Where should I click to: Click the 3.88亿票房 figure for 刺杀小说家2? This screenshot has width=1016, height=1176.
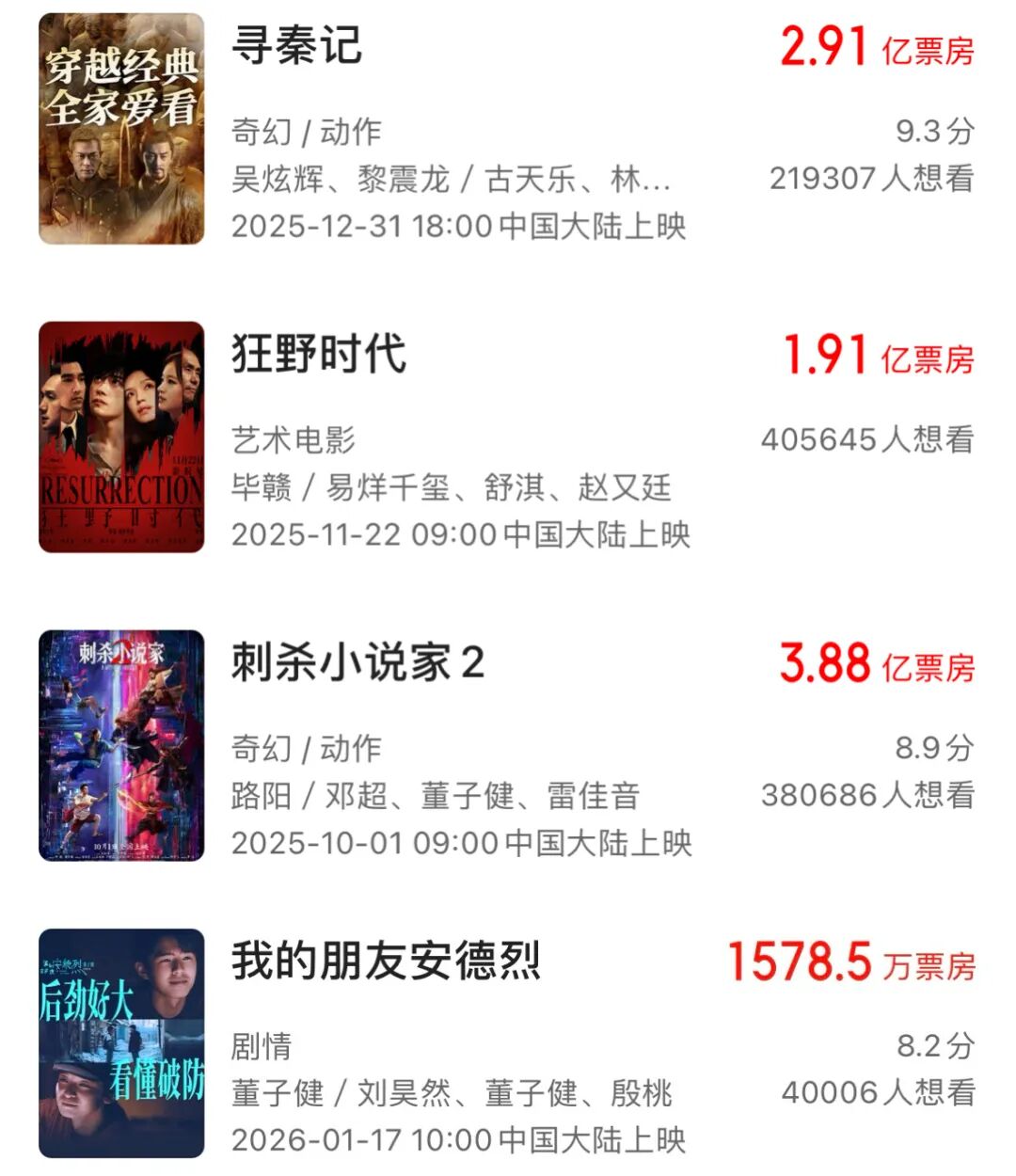coord(875,668)
